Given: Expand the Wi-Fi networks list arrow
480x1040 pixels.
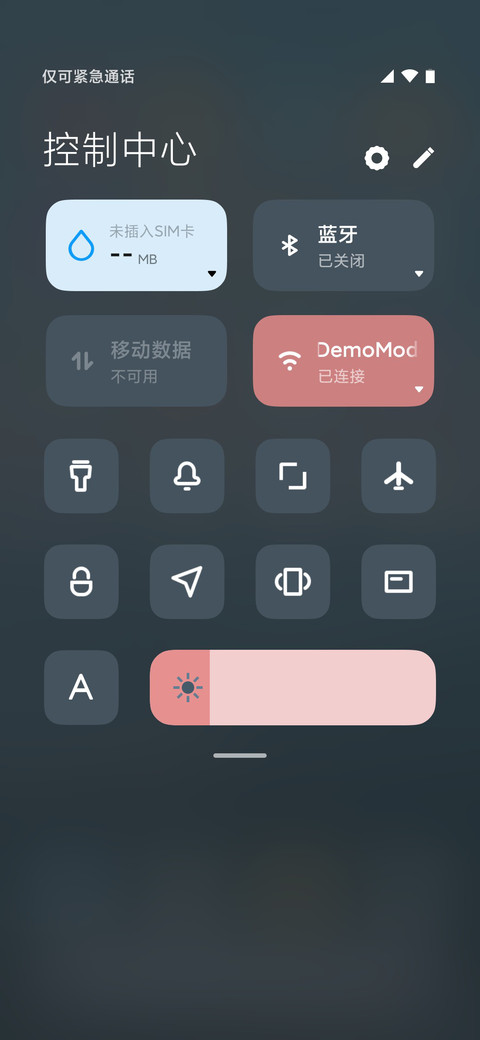Looking at the screenshot, I should (418, 389).
